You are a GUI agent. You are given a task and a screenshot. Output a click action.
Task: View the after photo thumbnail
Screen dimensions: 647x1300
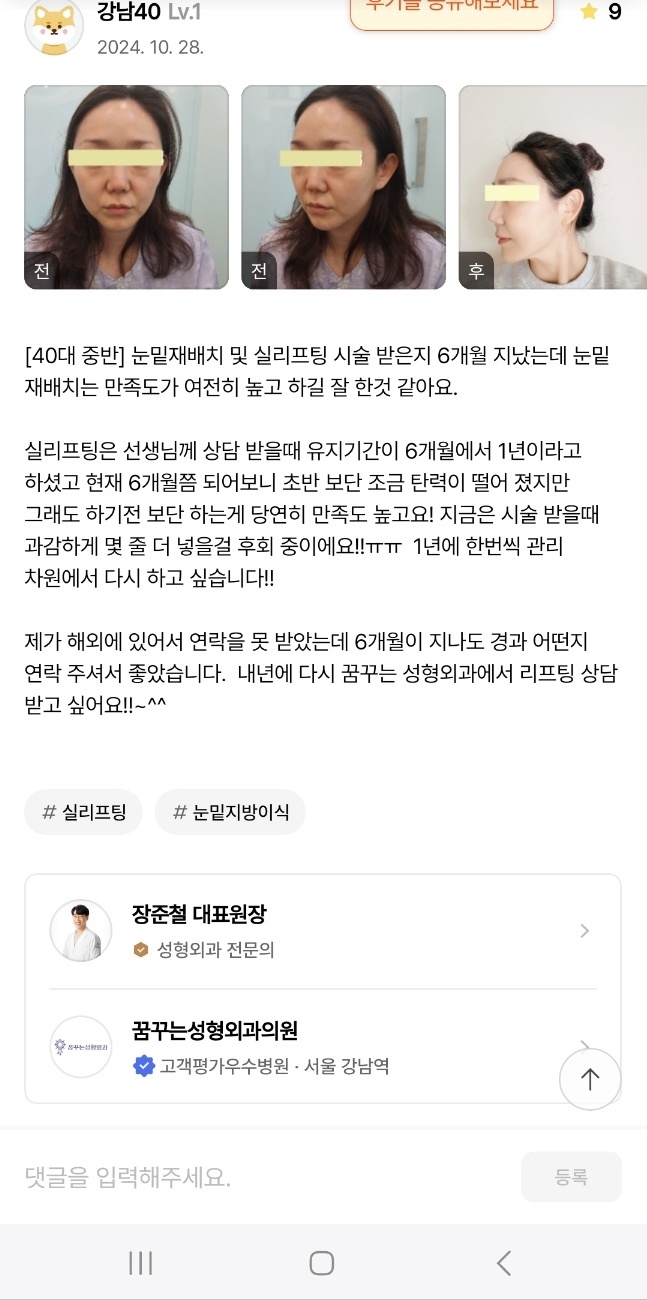(x=552, y=187)
